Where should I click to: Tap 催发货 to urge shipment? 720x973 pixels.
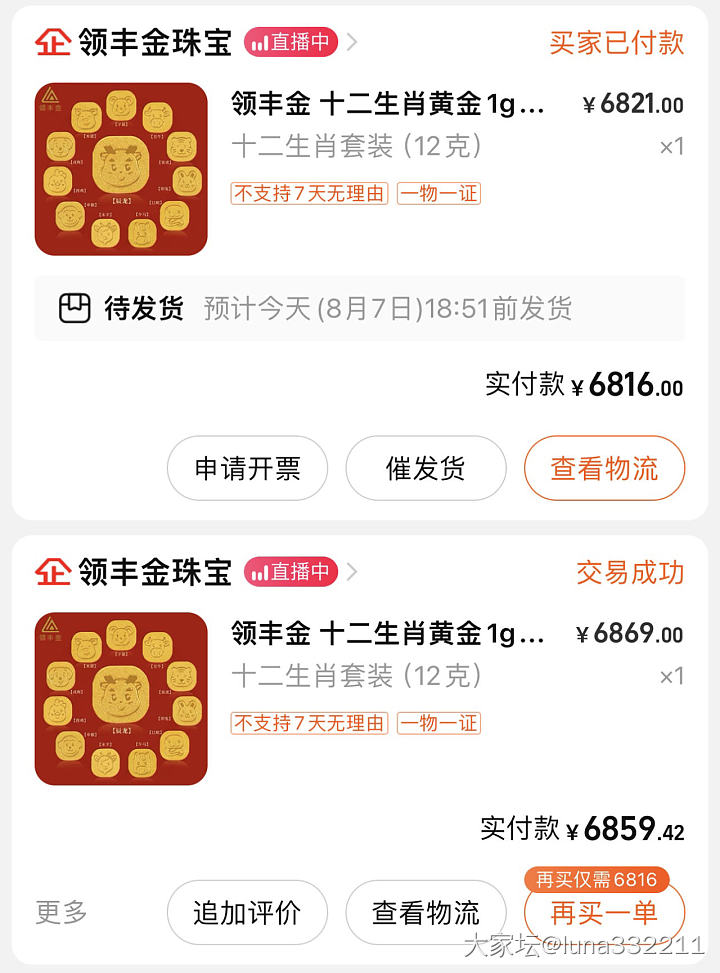pos(426,468)
